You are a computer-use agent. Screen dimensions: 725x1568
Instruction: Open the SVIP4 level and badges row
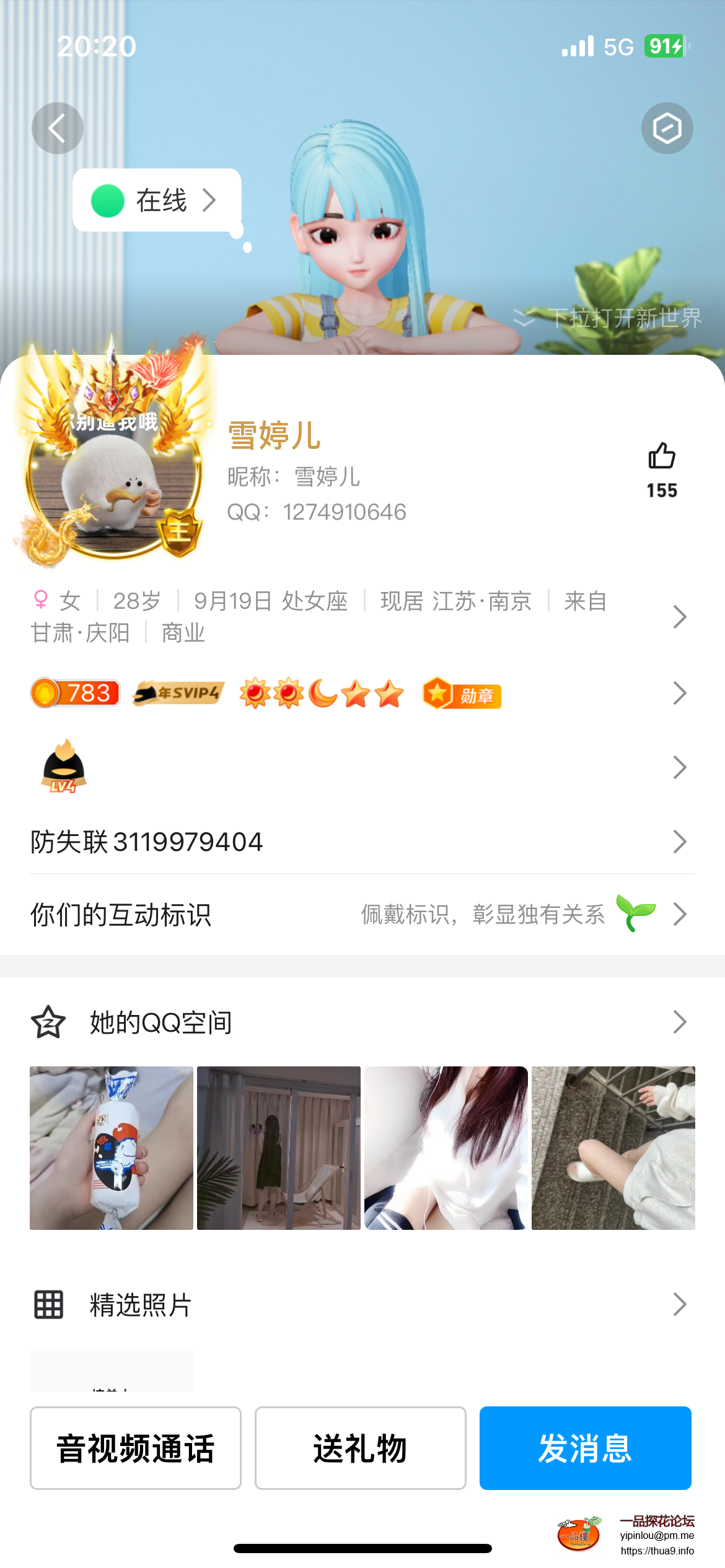point(679,694)
